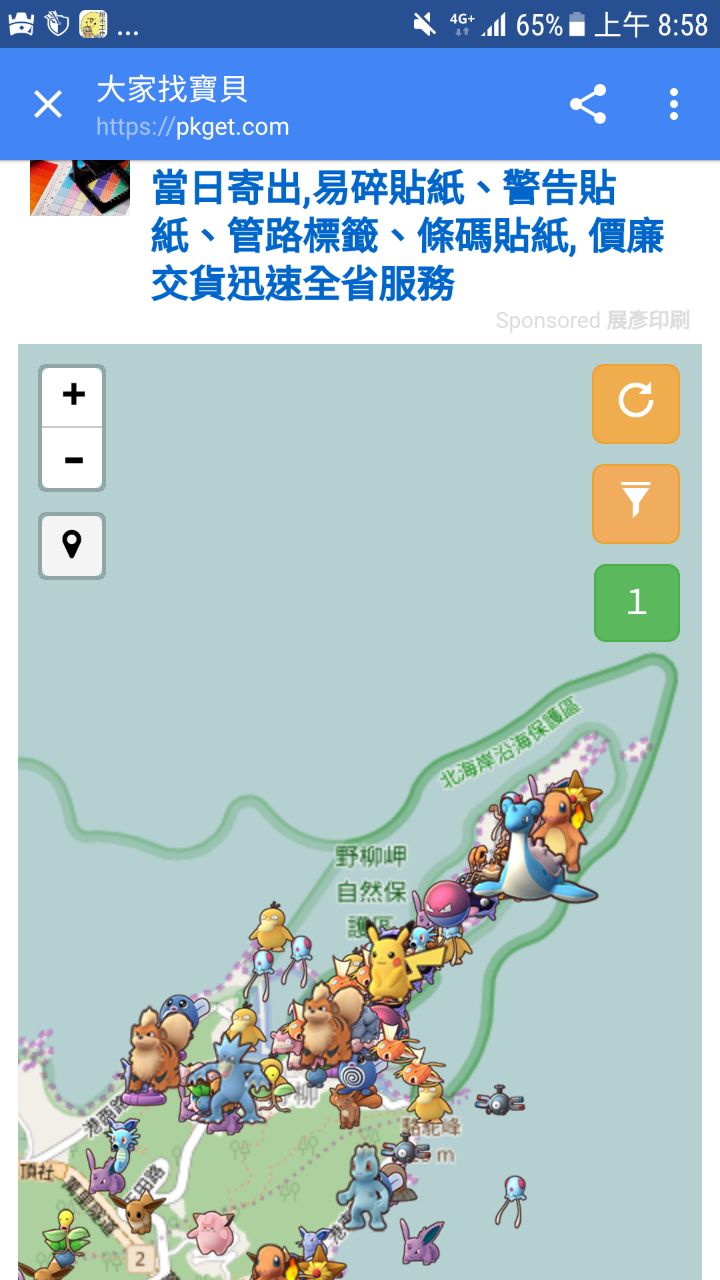Viewport: 720px width, 1280px height.
Task: Close the pkget.com browser tab
Action: pos(48,104)
